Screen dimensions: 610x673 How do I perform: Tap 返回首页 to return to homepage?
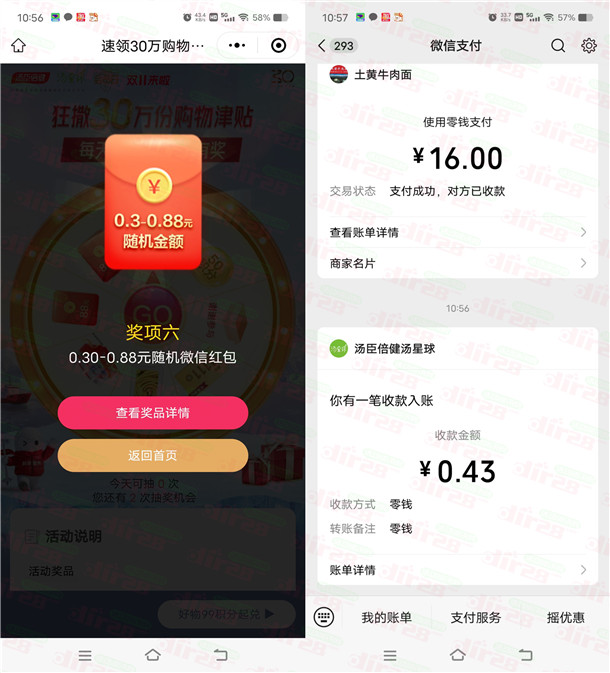[x=152, y=455]
